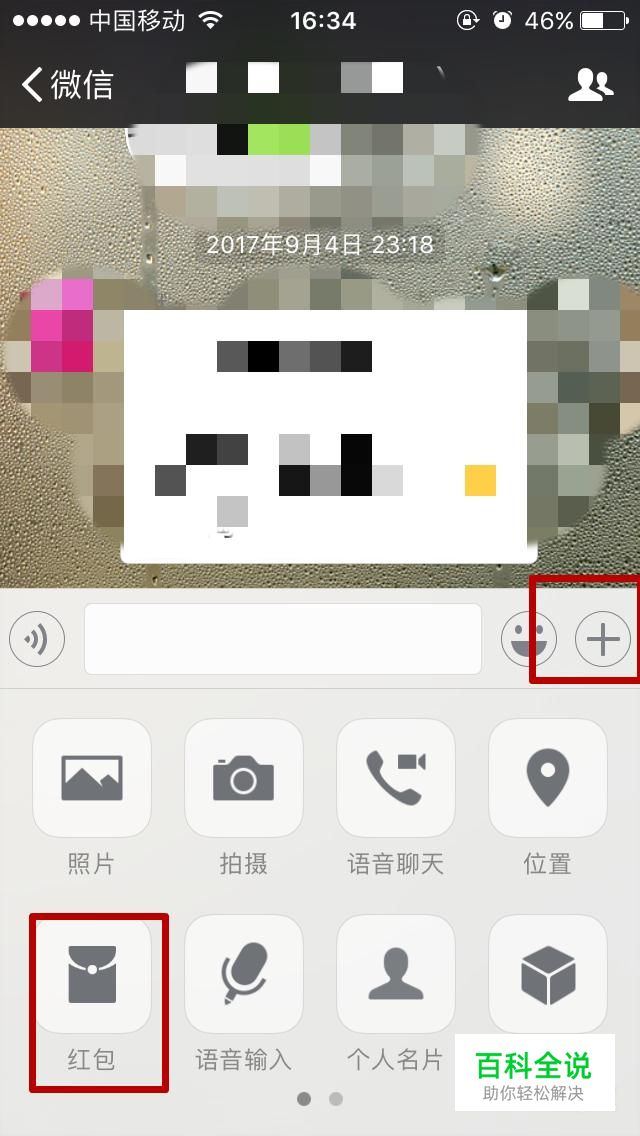Switch to voice message input
Image resolution: width=640 pixels, height=1136 pixels.
point(37,639)
